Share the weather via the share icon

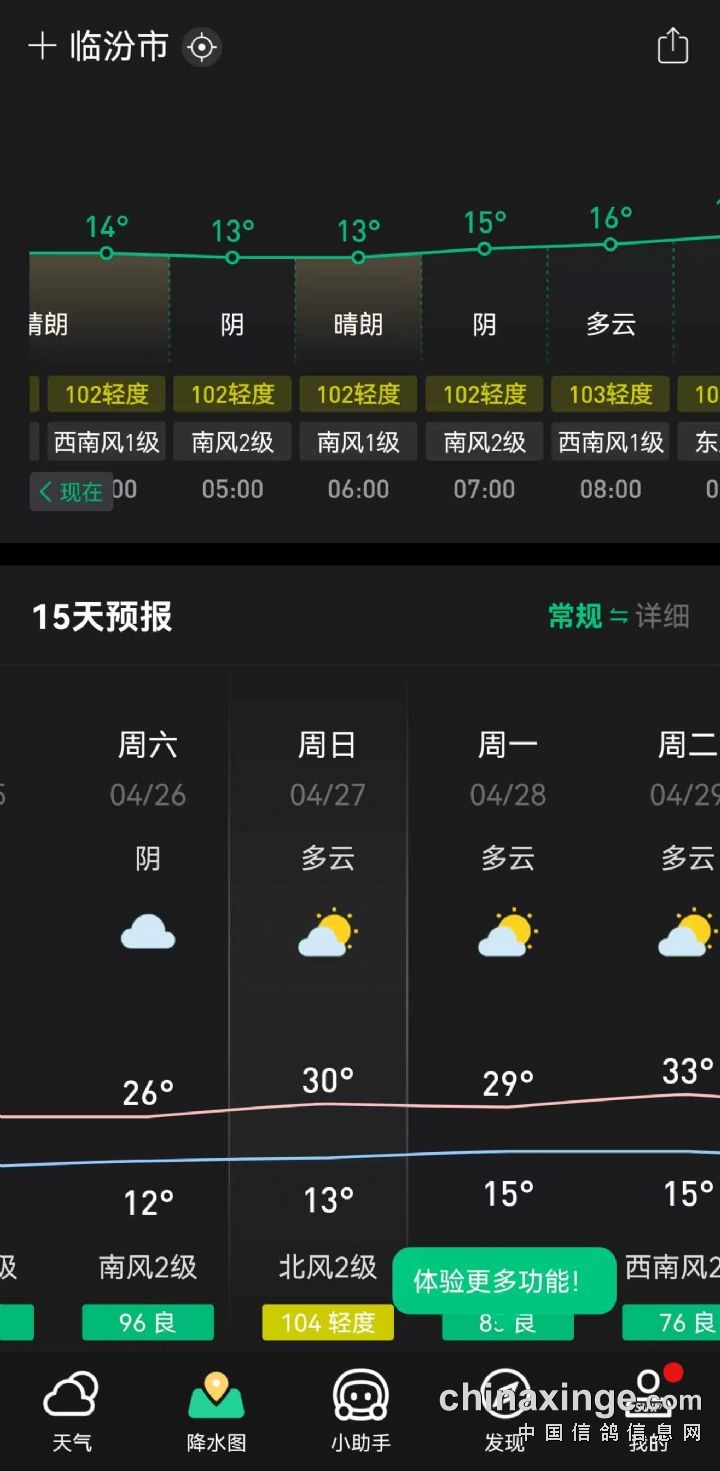[x=673, y=46]
